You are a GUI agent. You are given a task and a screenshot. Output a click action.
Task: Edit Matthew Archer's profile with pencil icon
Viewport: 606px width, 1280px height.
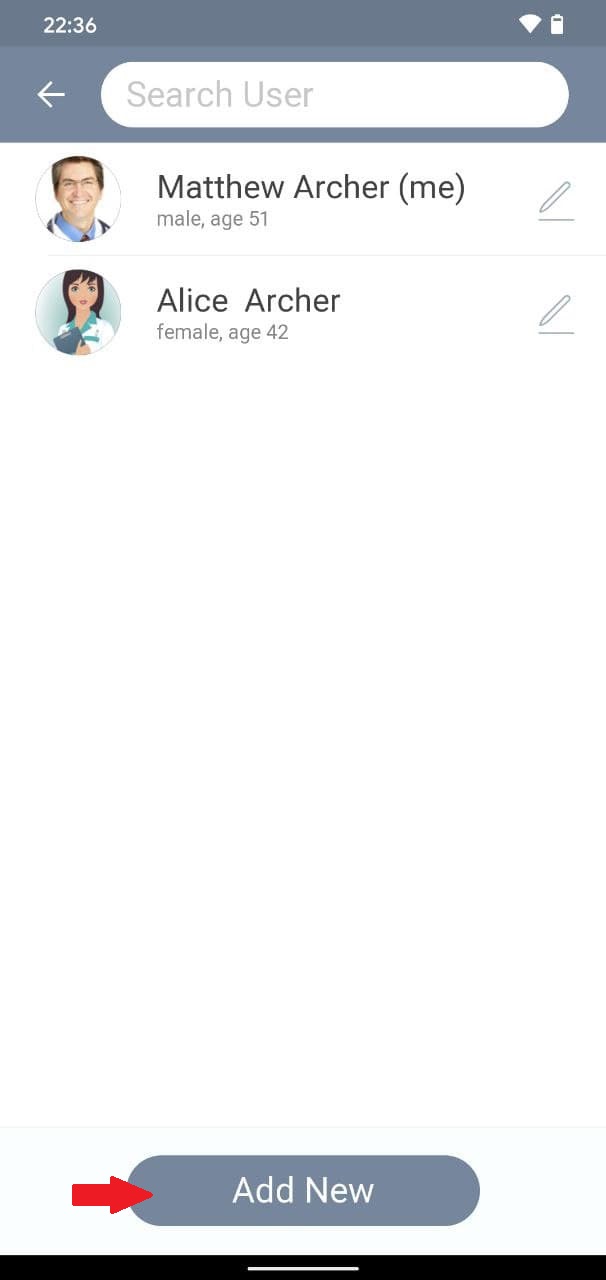click(x=556, y=200)
